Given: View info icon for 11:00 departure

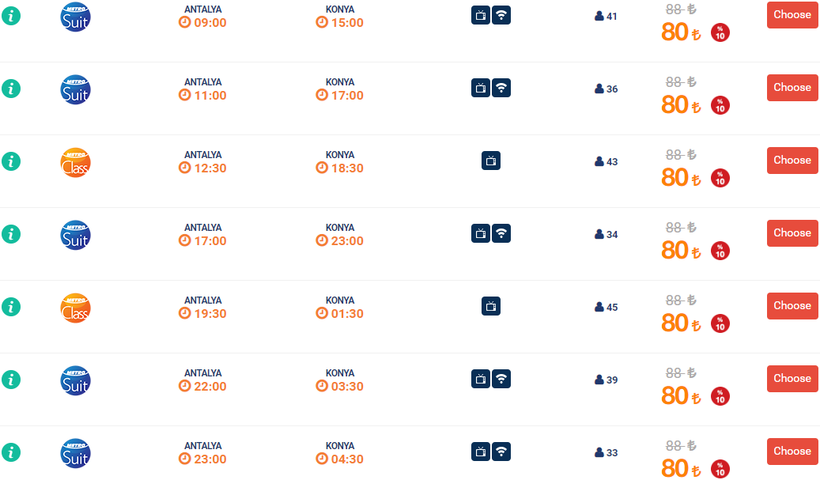Looking at the screenshot, I should (11, 88).
